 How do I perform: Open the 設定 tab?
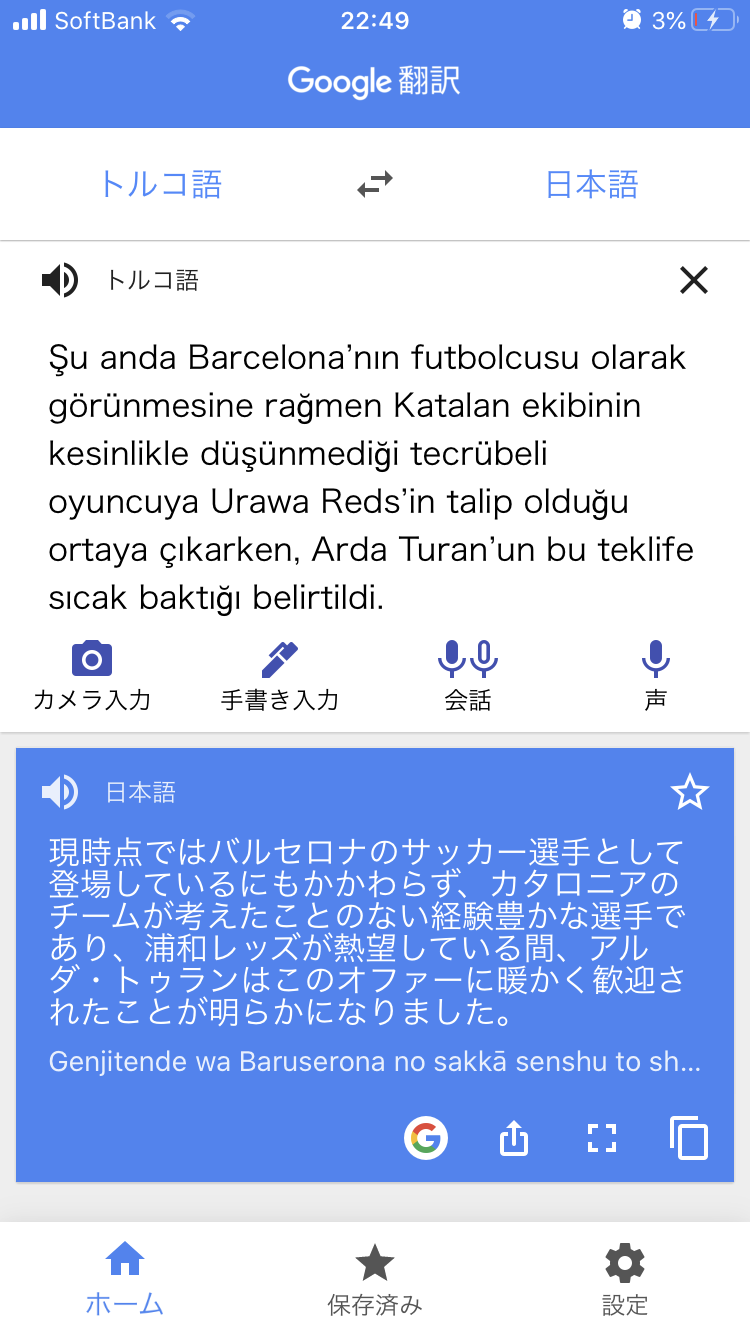coord(625,1279)
